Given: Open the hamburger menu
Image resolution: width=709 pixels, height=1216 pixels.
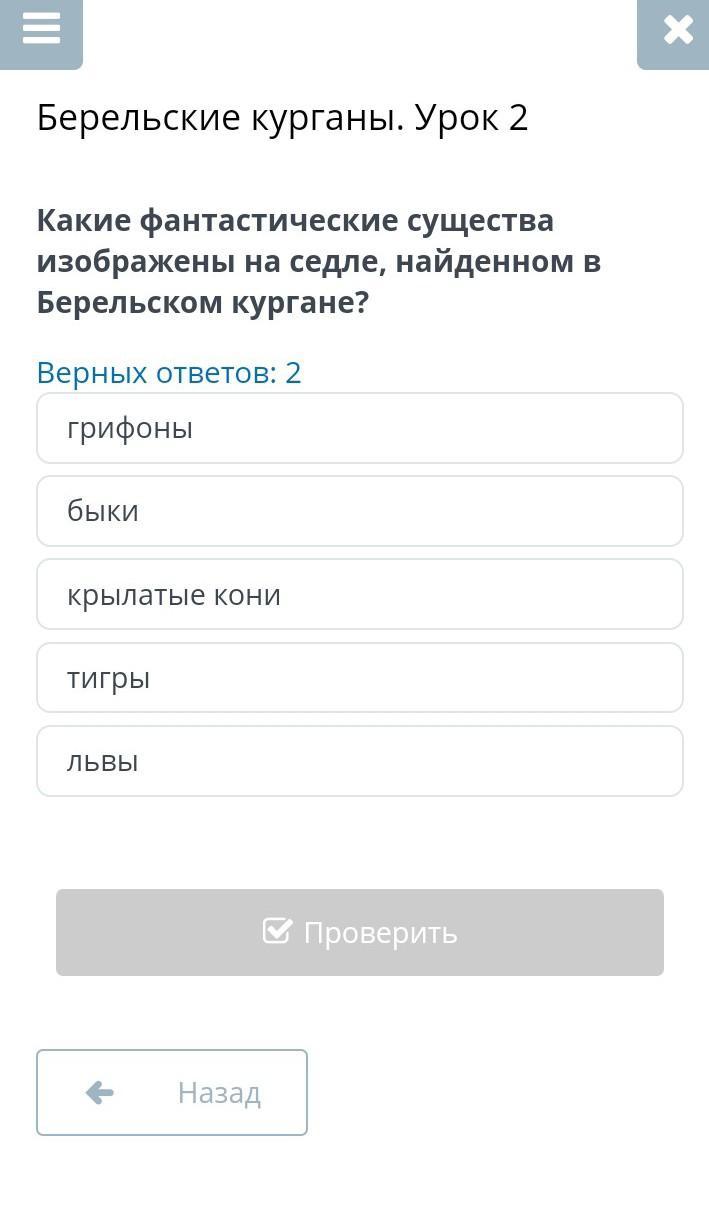Looking at the screenshot, I should pyautogui.click(x=41, y=33).
